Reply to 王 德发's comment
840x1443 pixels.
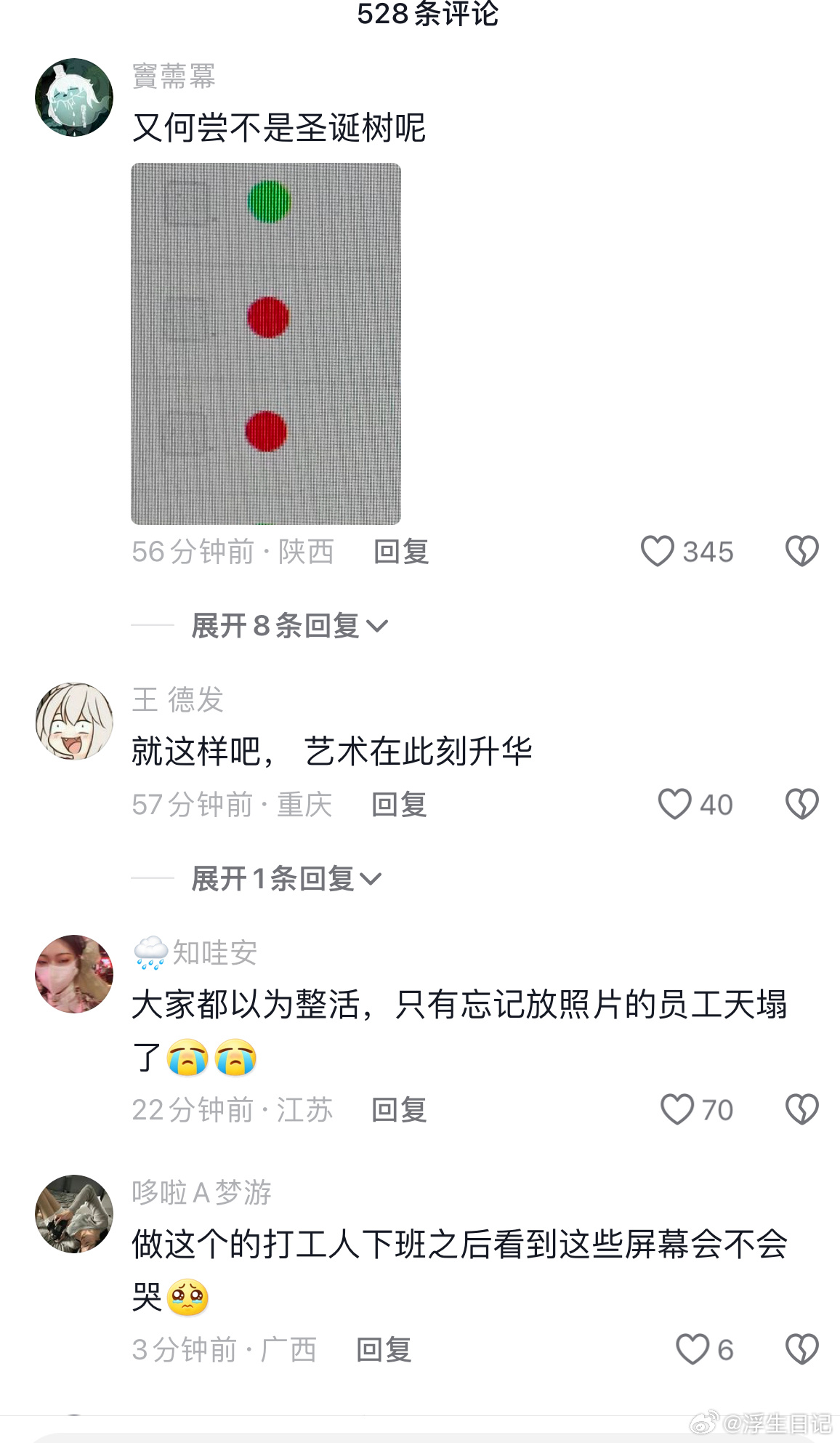[398, 804]
